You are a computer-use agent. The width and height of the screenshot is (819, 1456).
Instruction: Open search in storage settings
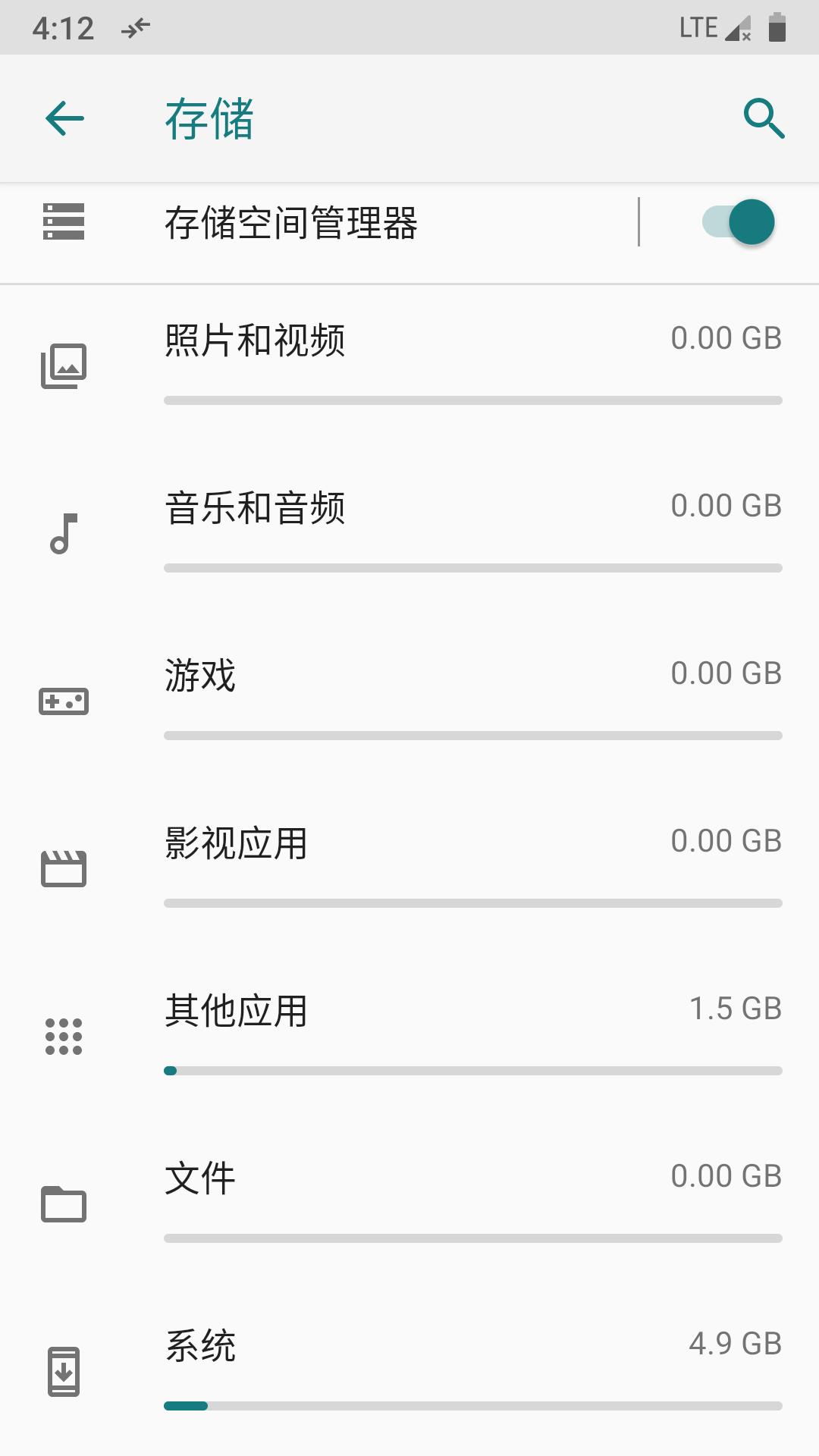coord(764,119)
